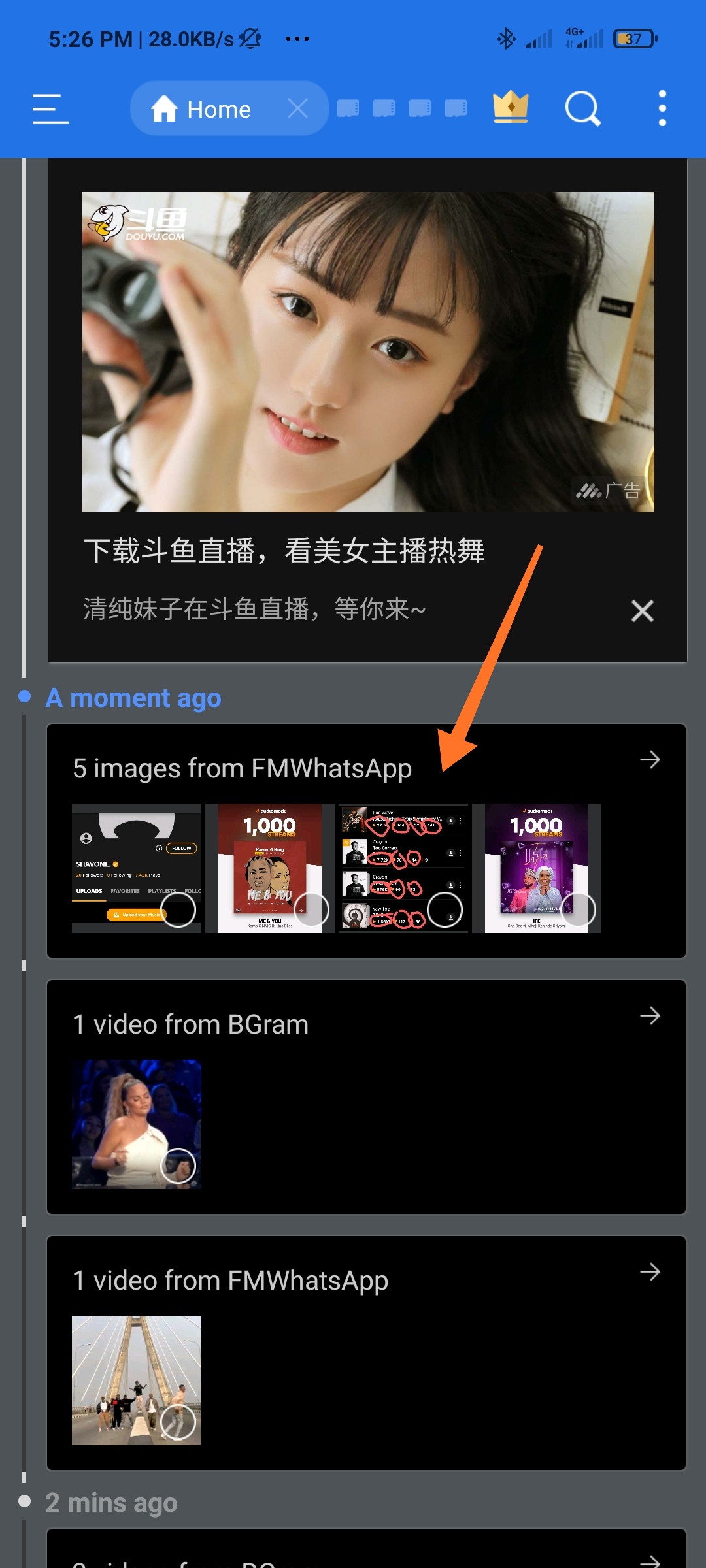Open the 1 video from FMWhatsApp arrow
This screenshot has height=1568, width=706.
[x=650, y=1272]
